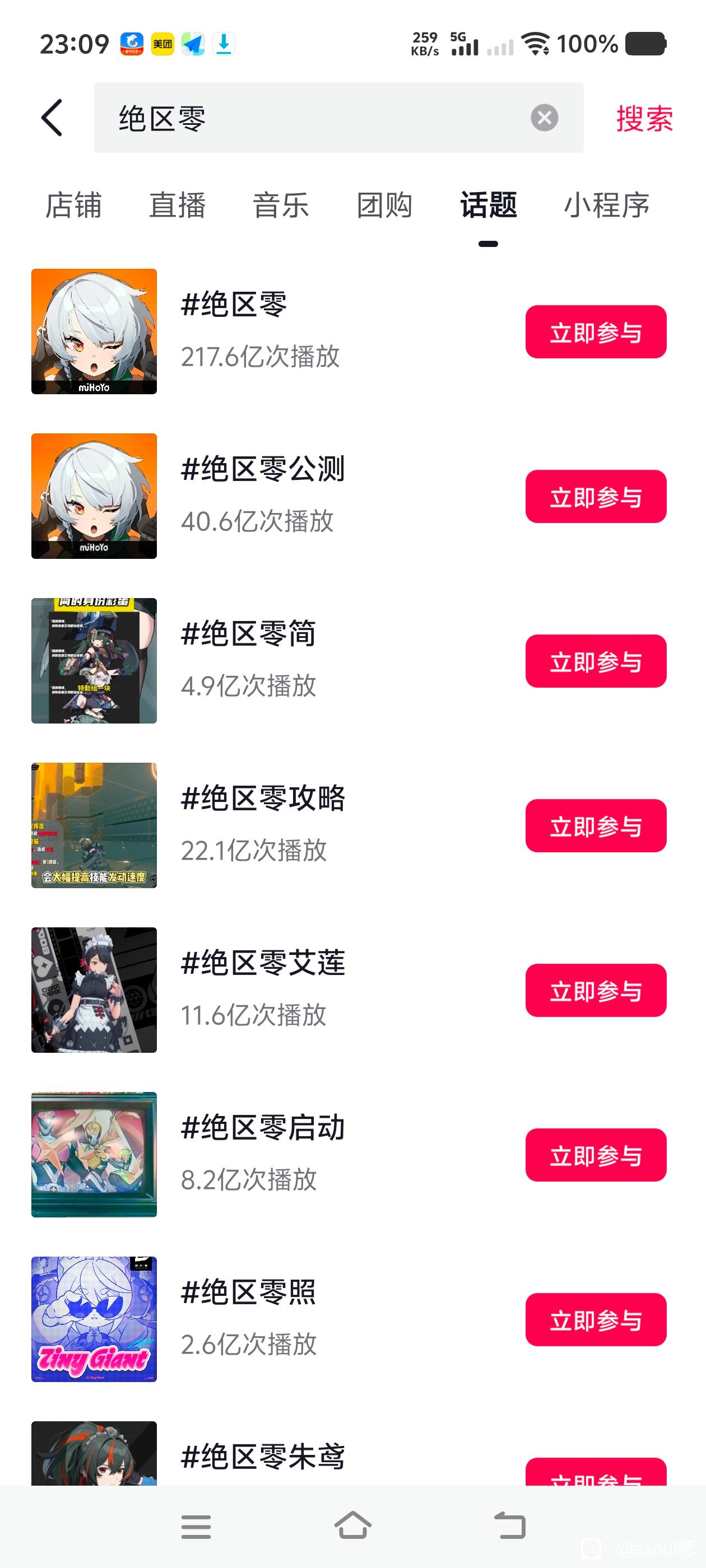
Task: Open the #绝区零攻略 topic
Action: (263, 824)
